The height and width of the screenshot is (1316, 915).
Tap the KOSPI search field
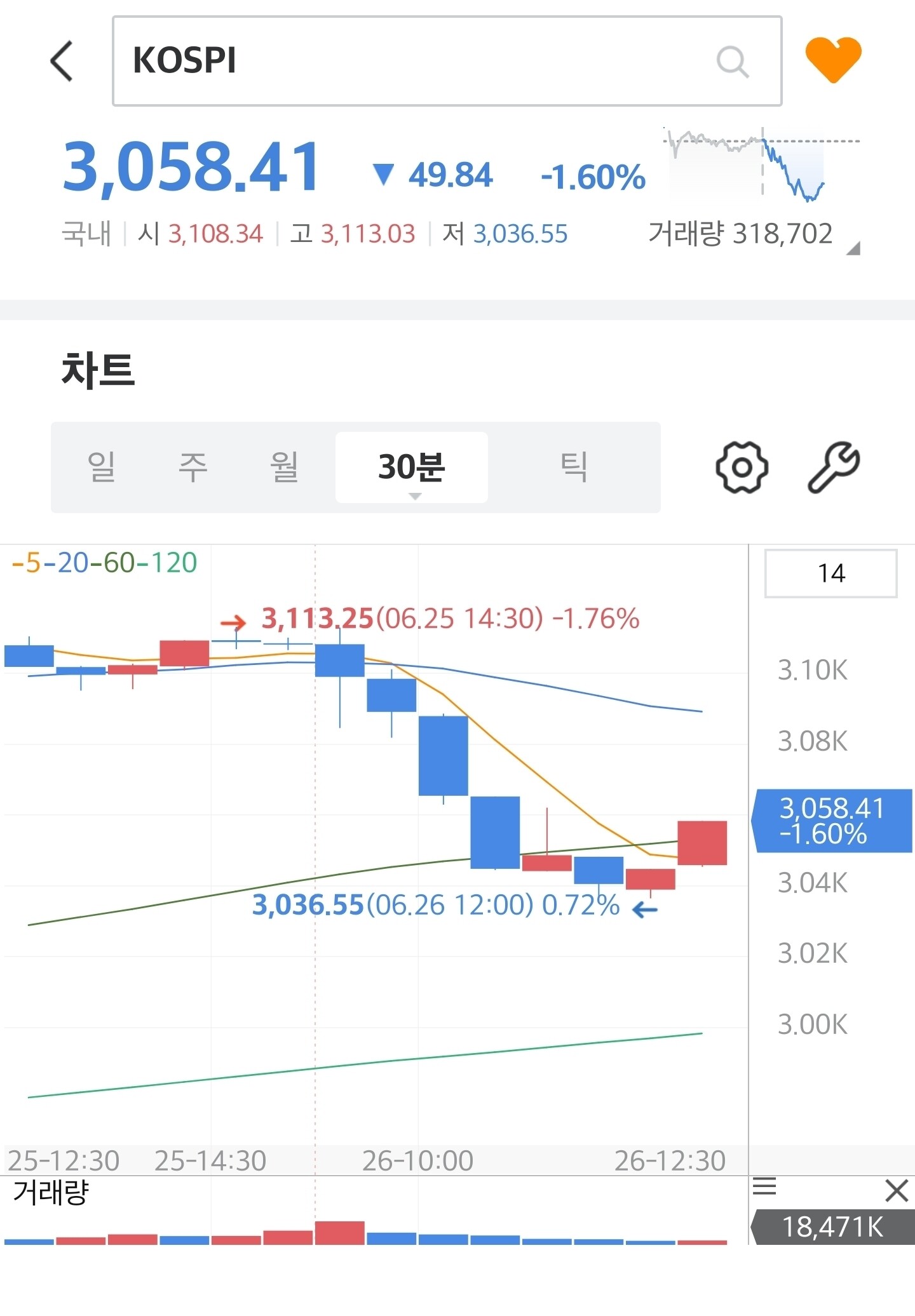click(x=447, y=61)
